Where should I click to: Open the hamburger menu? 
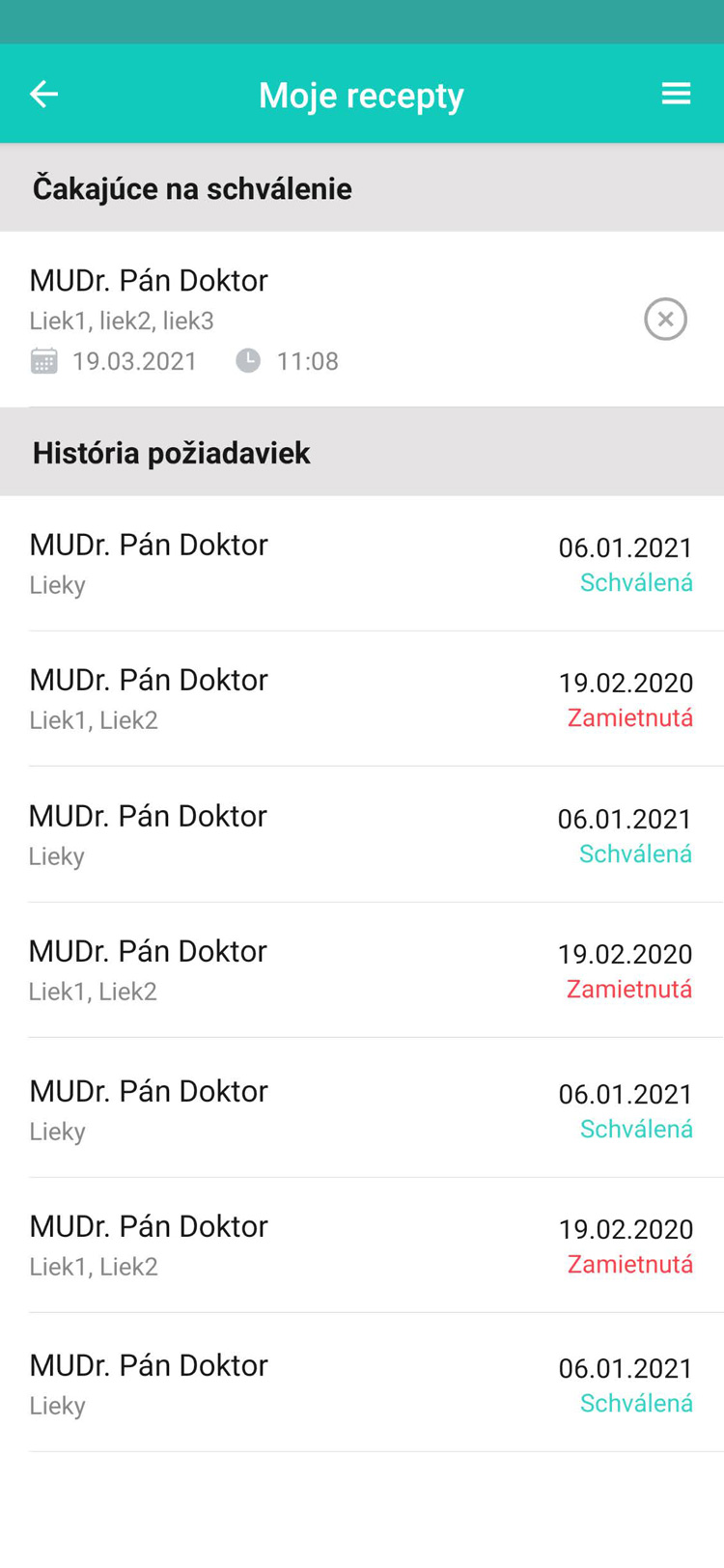677,94
